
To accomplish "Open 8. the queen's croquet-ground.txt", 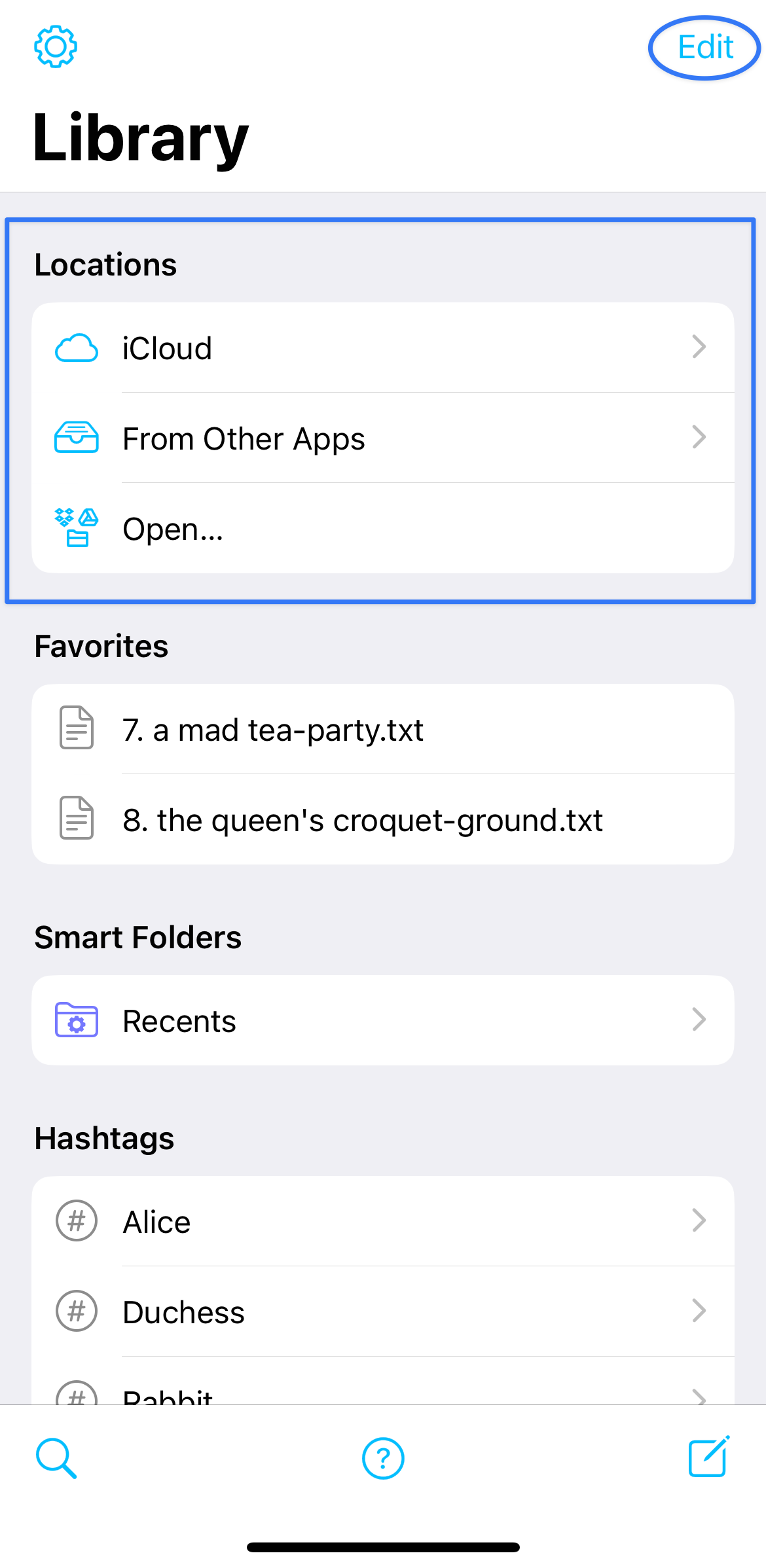I will pyautogui.click(x=382, y=819).
